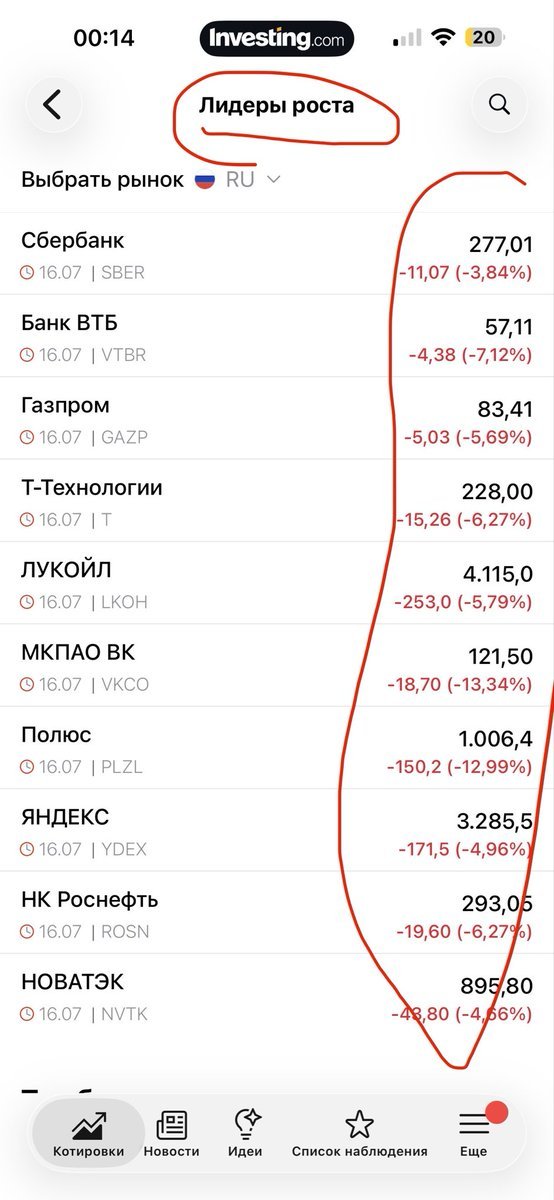
Task: Go to the Список наблюдения tab
Action: tap(359, 1134)
